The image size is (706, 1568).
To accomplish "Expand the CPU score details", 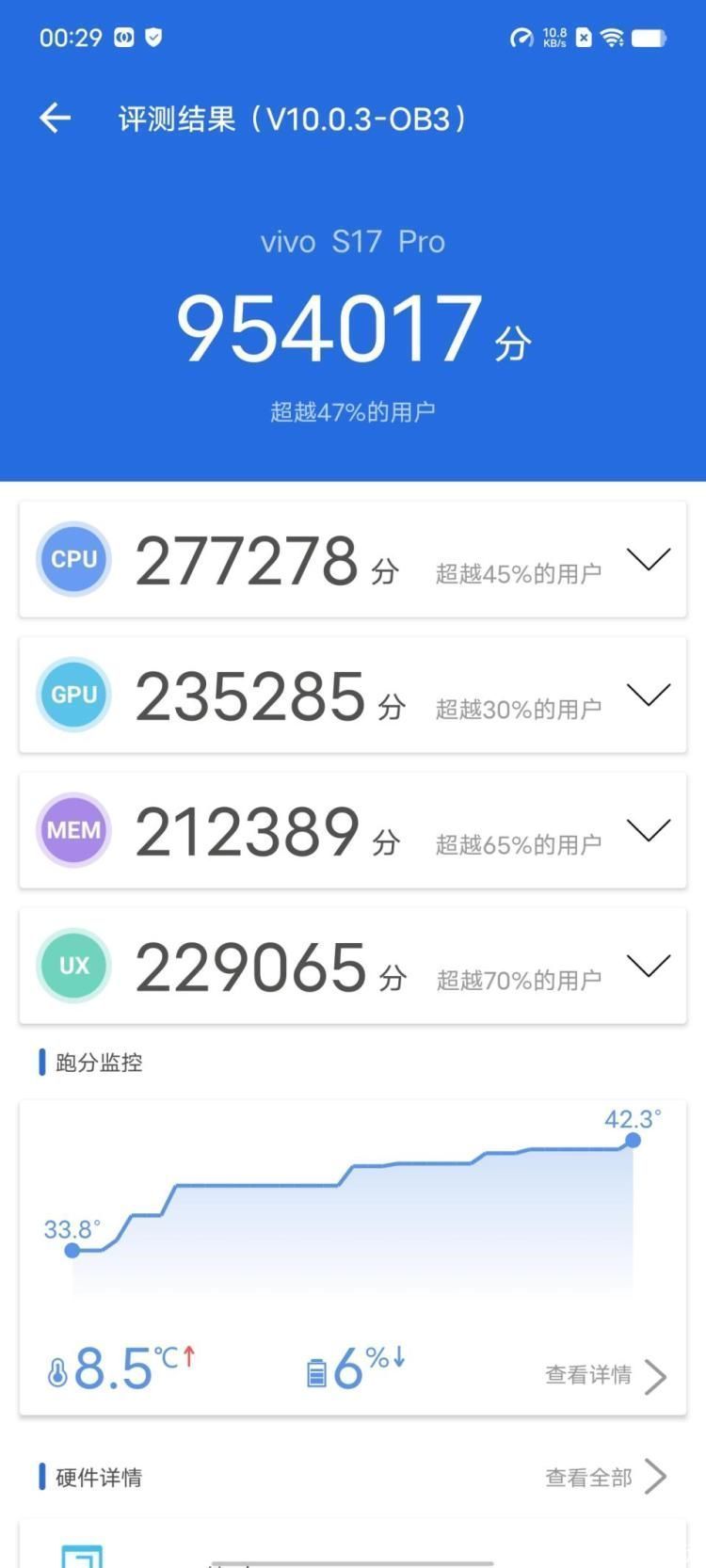I will coord(649,559).
